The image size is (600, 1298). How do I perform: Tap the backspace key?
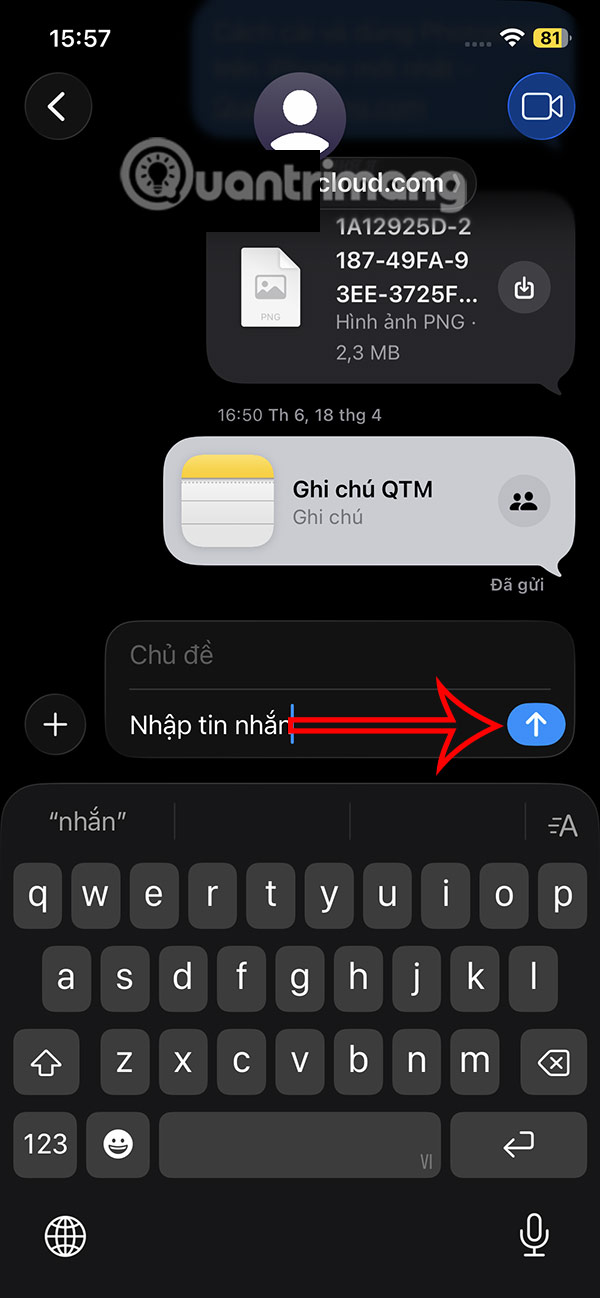click(553, 1061)
